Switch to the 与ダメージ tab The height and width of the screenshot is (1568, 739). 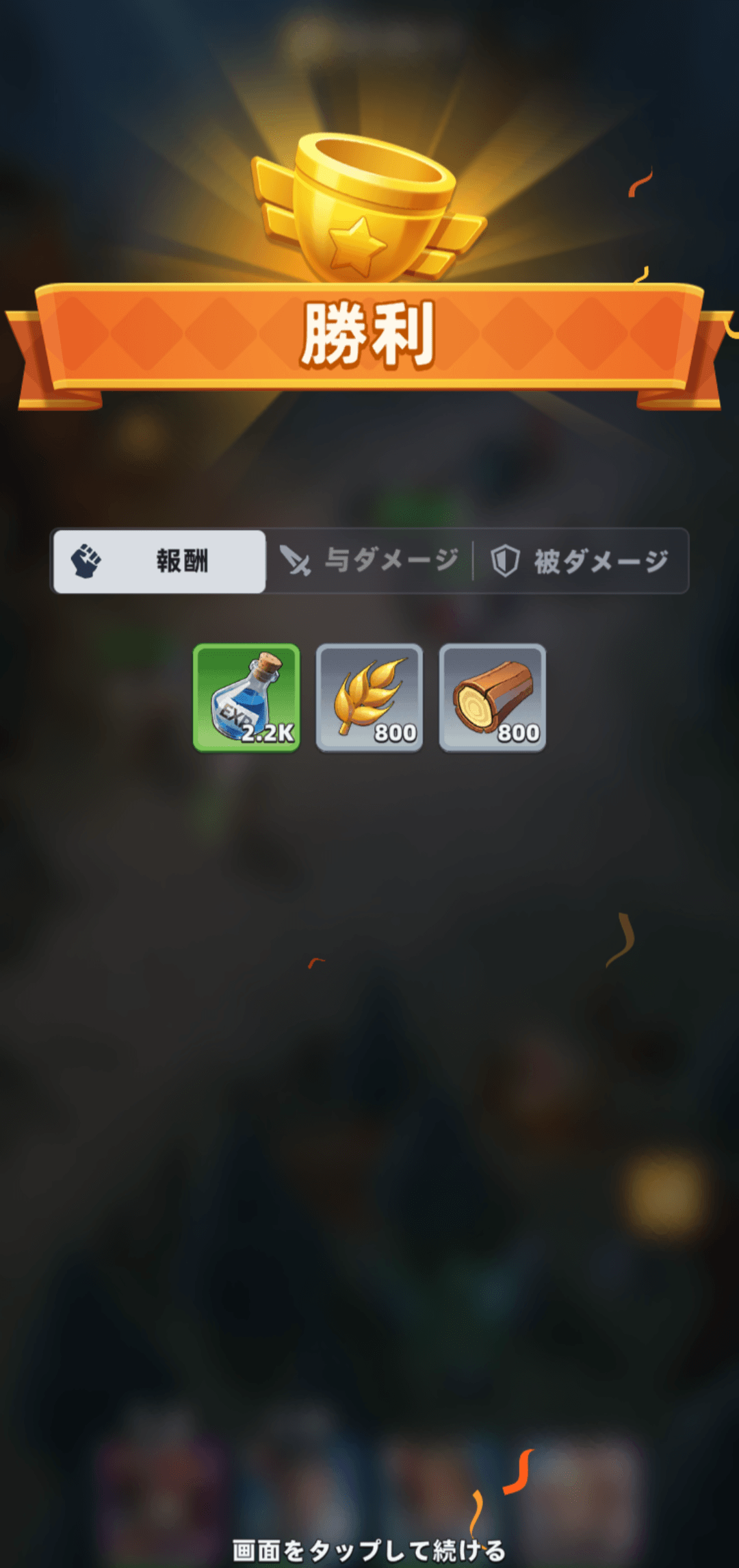click(369, 561)
